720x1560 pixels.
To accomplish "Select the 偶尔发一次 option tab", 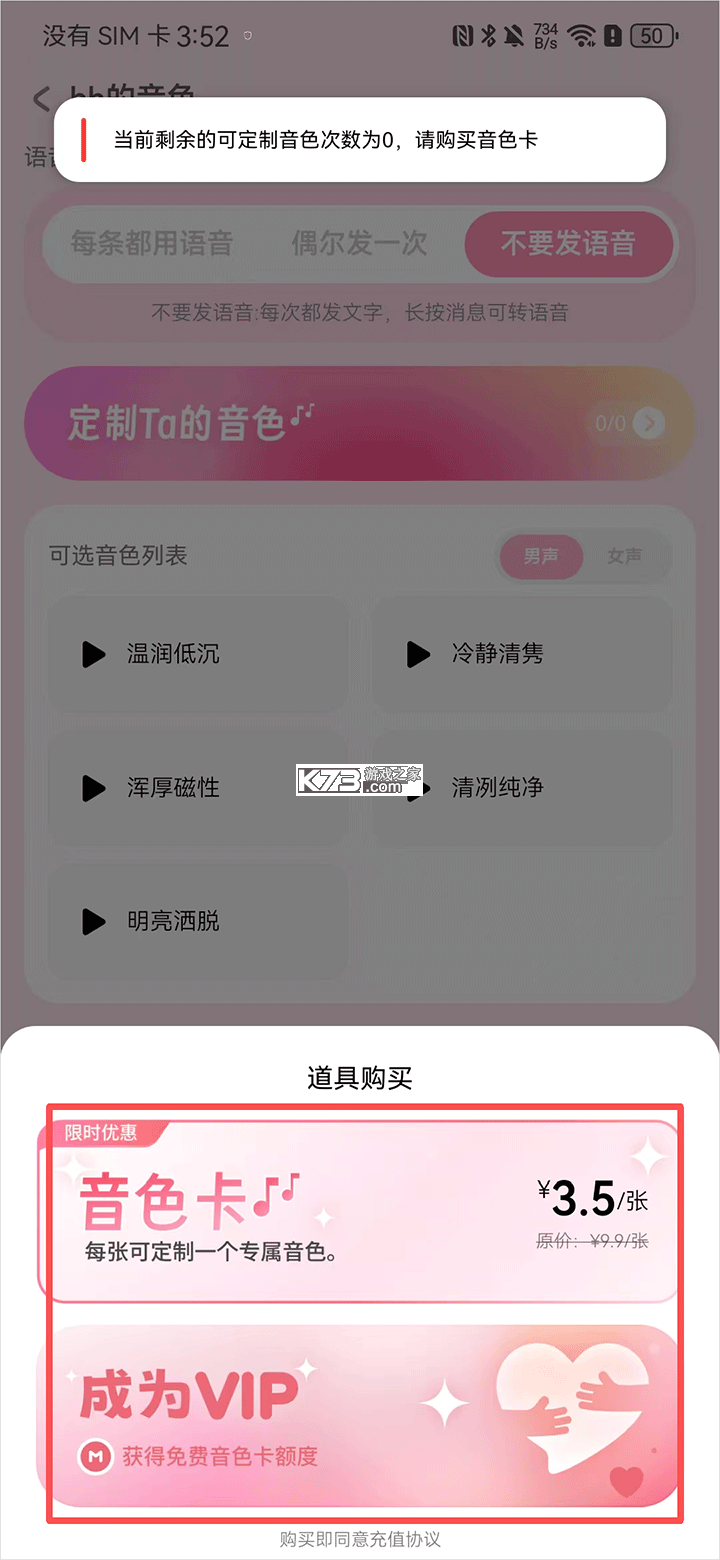I will tap(358, 244).
